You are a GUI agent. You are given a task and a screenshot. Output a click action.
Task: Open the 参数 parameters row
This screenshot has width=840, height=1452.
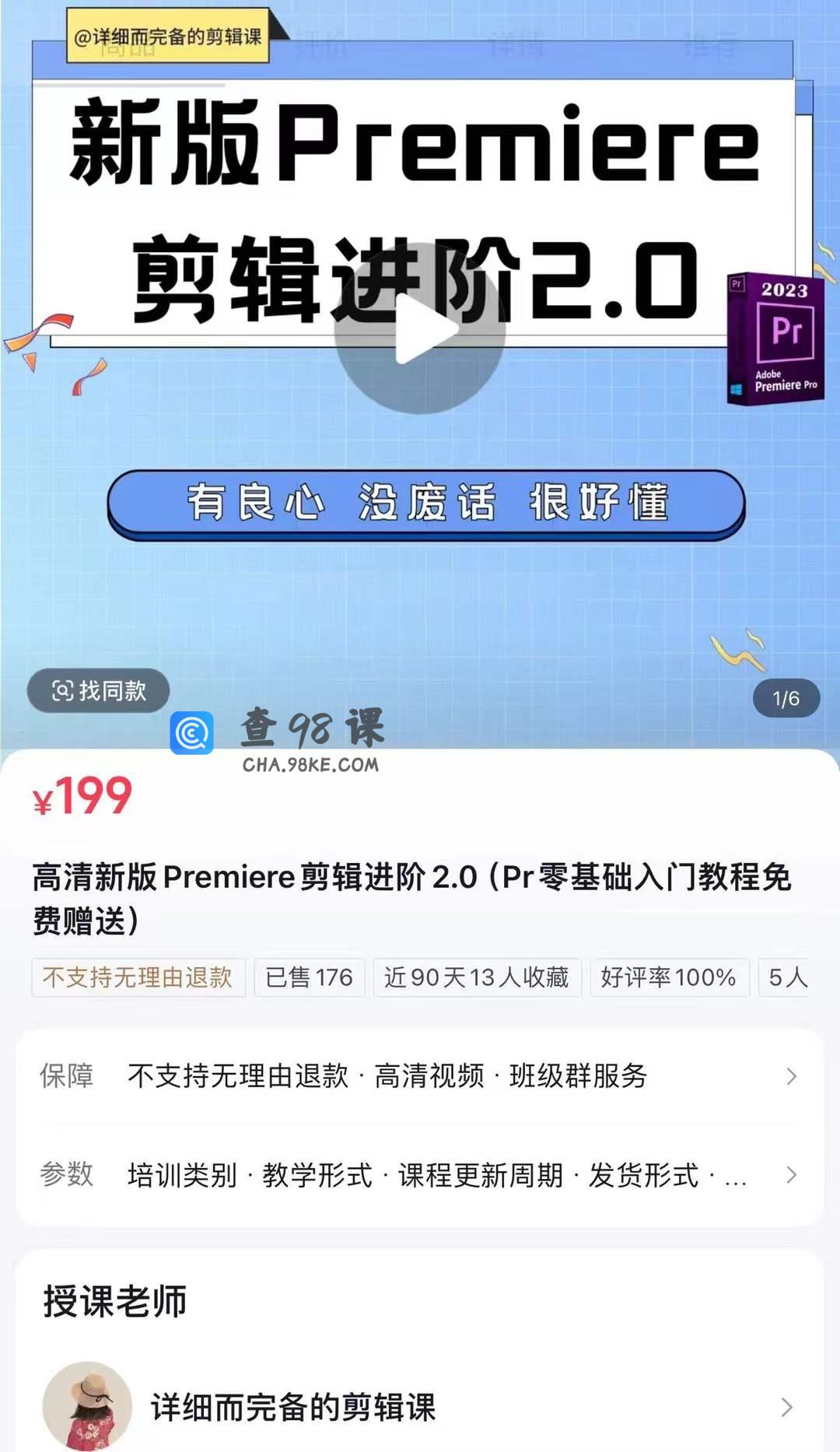[420, 1175]
